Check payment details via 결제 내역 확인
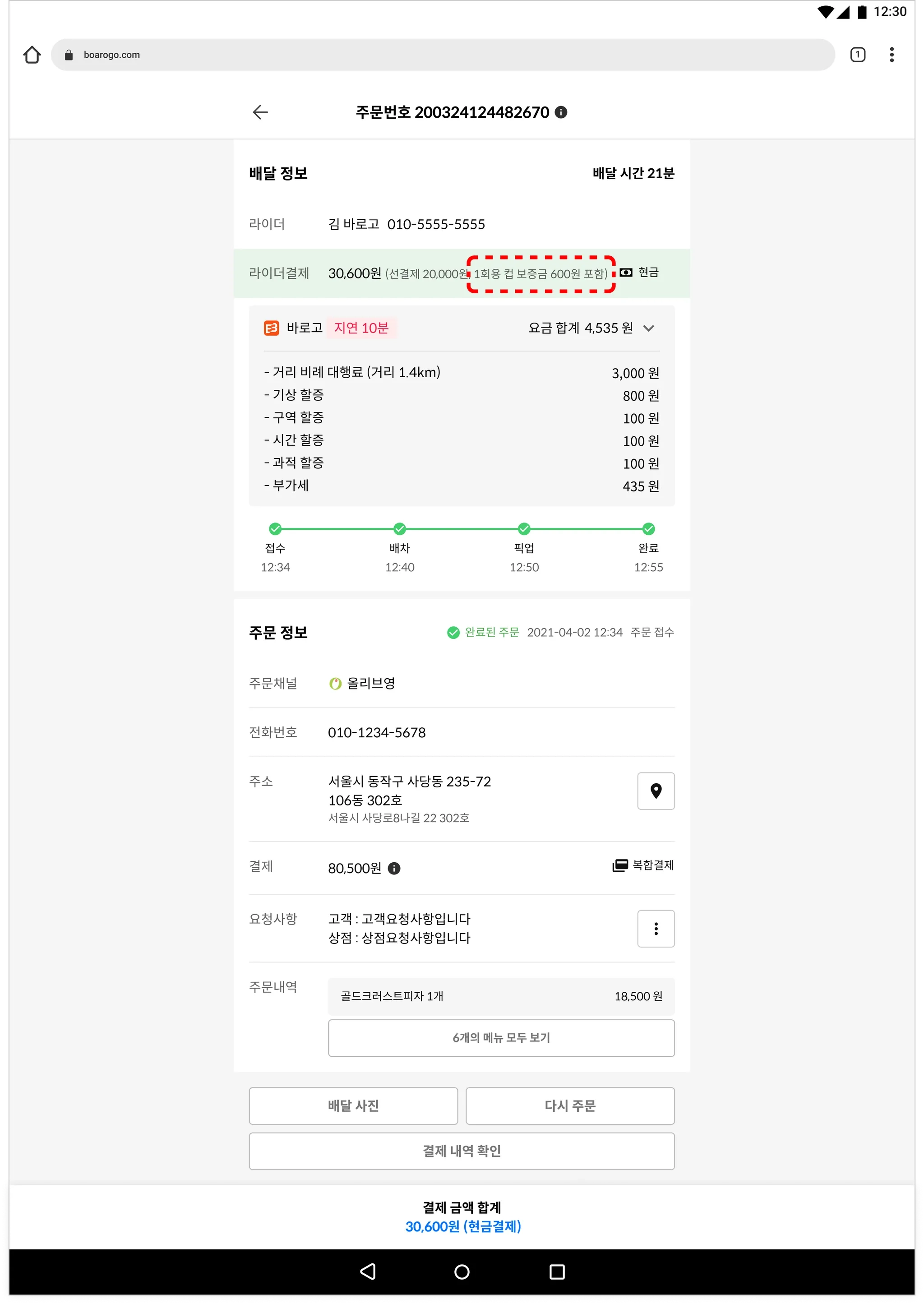 pyautogui.click(x=462, y=1151)
